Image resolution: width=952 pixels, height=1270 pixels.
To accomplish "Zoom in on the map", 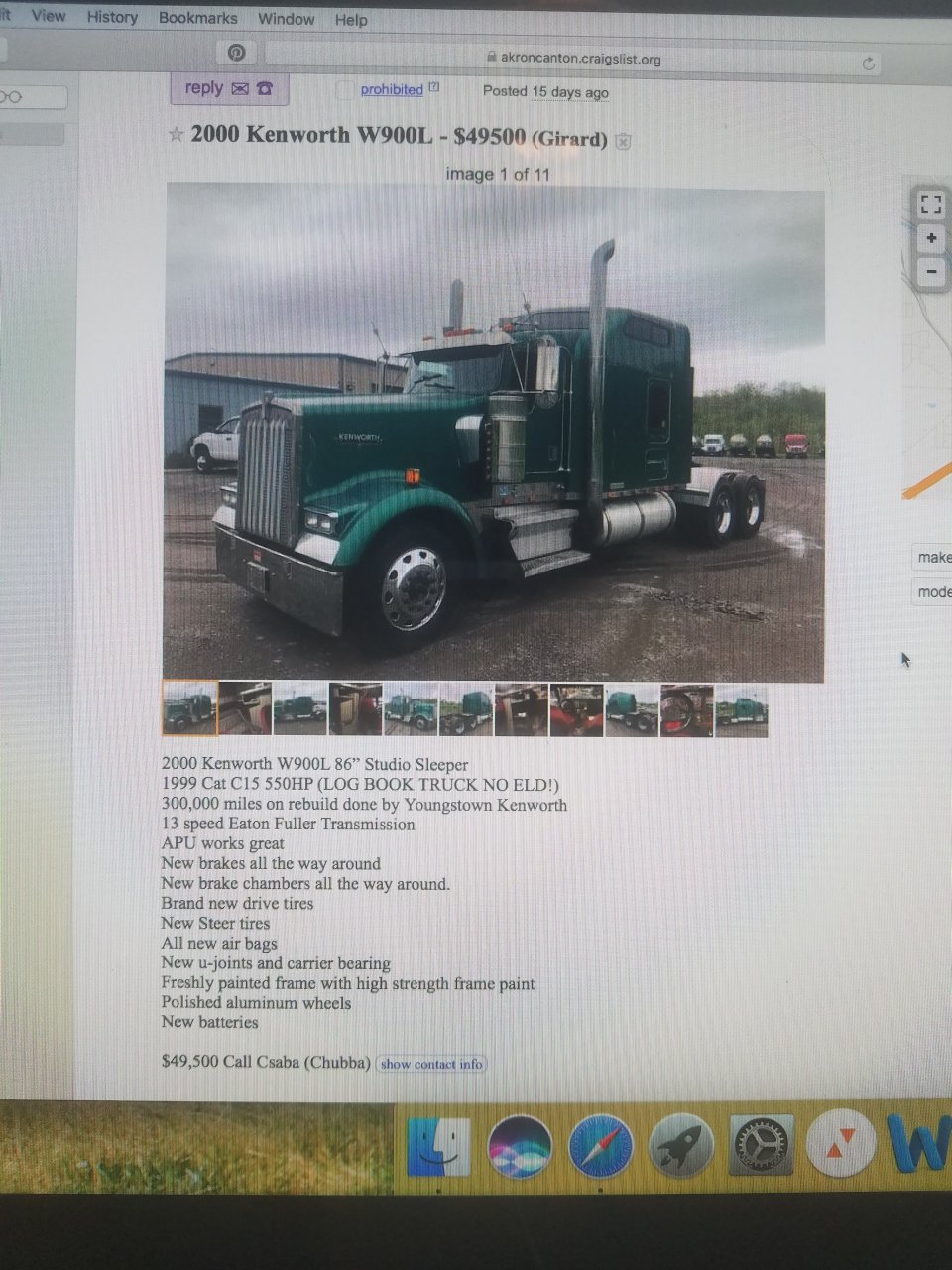I will click(x=931, y=238).
